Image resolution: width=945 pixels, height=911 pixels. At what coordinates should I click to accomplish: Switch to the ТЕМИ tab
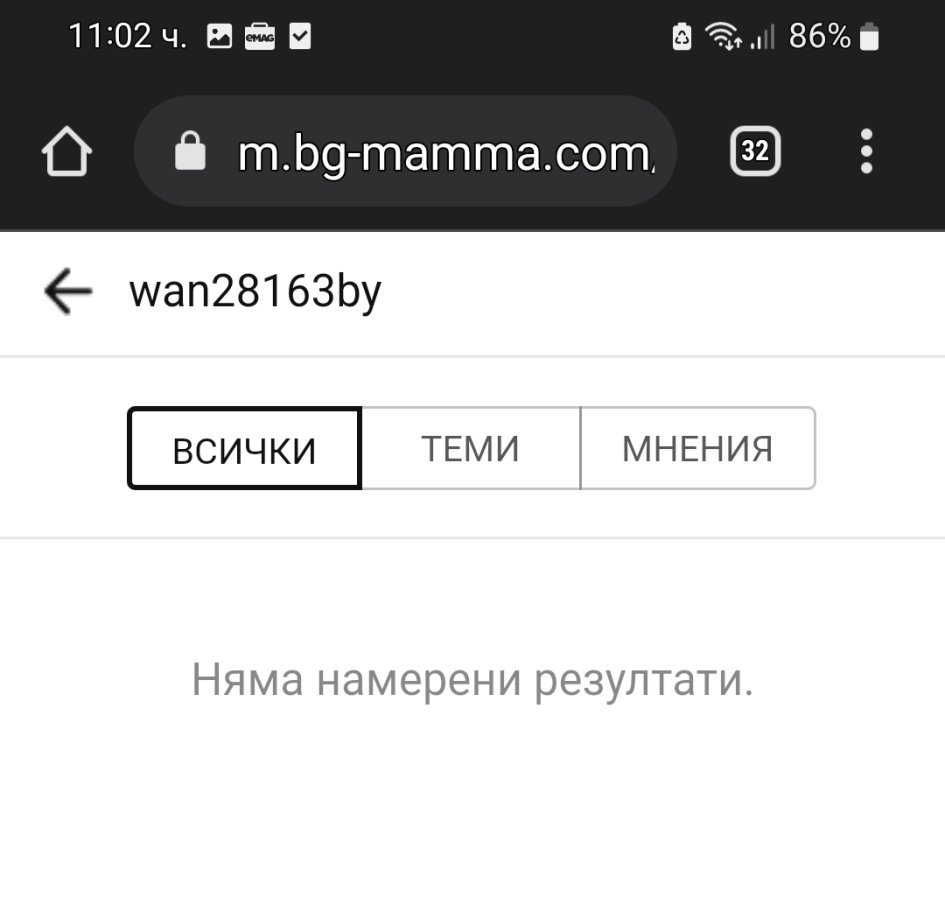(x=471, y=448)
